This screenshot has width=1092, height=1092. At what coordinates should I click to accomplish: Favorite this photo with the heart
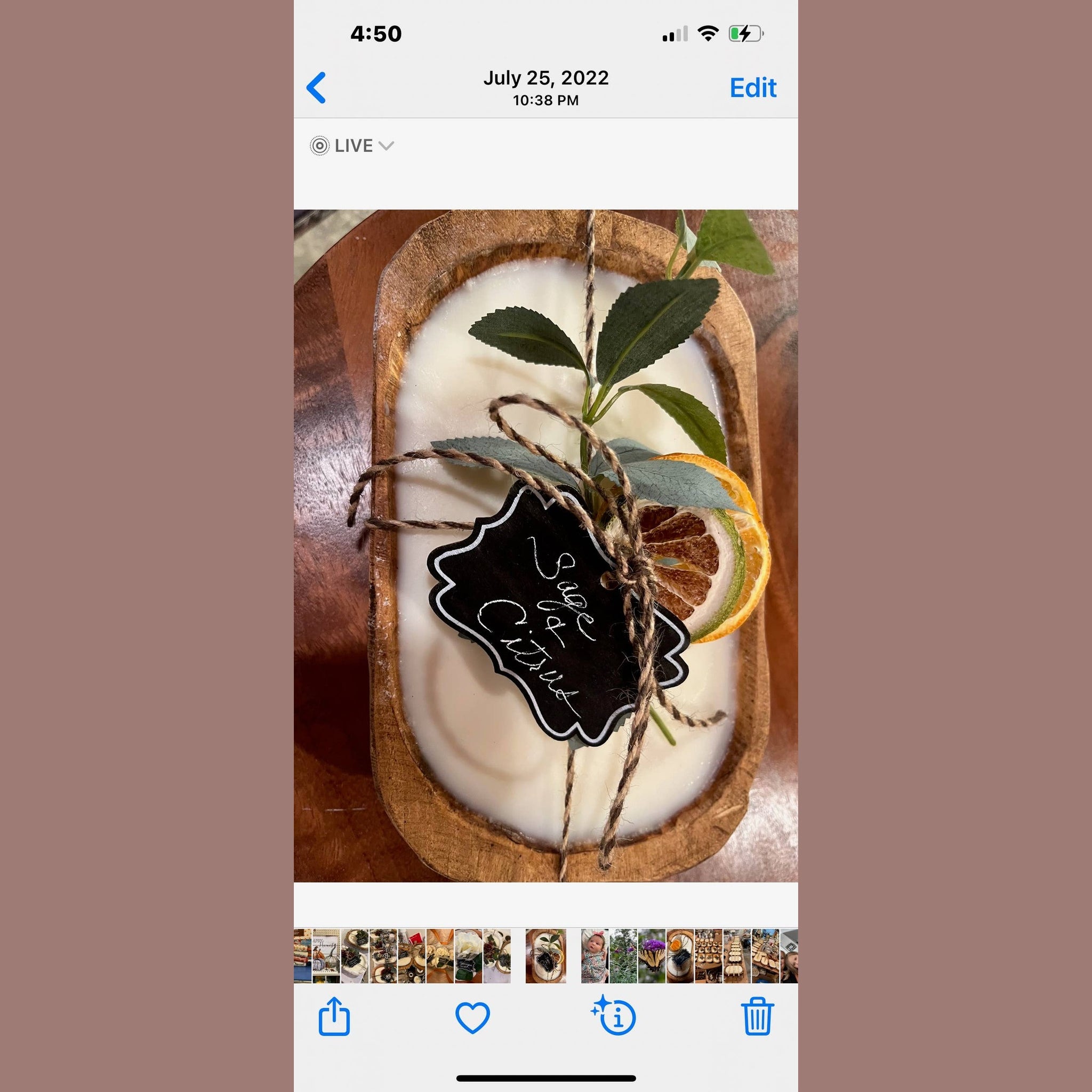click(472, 1017)
